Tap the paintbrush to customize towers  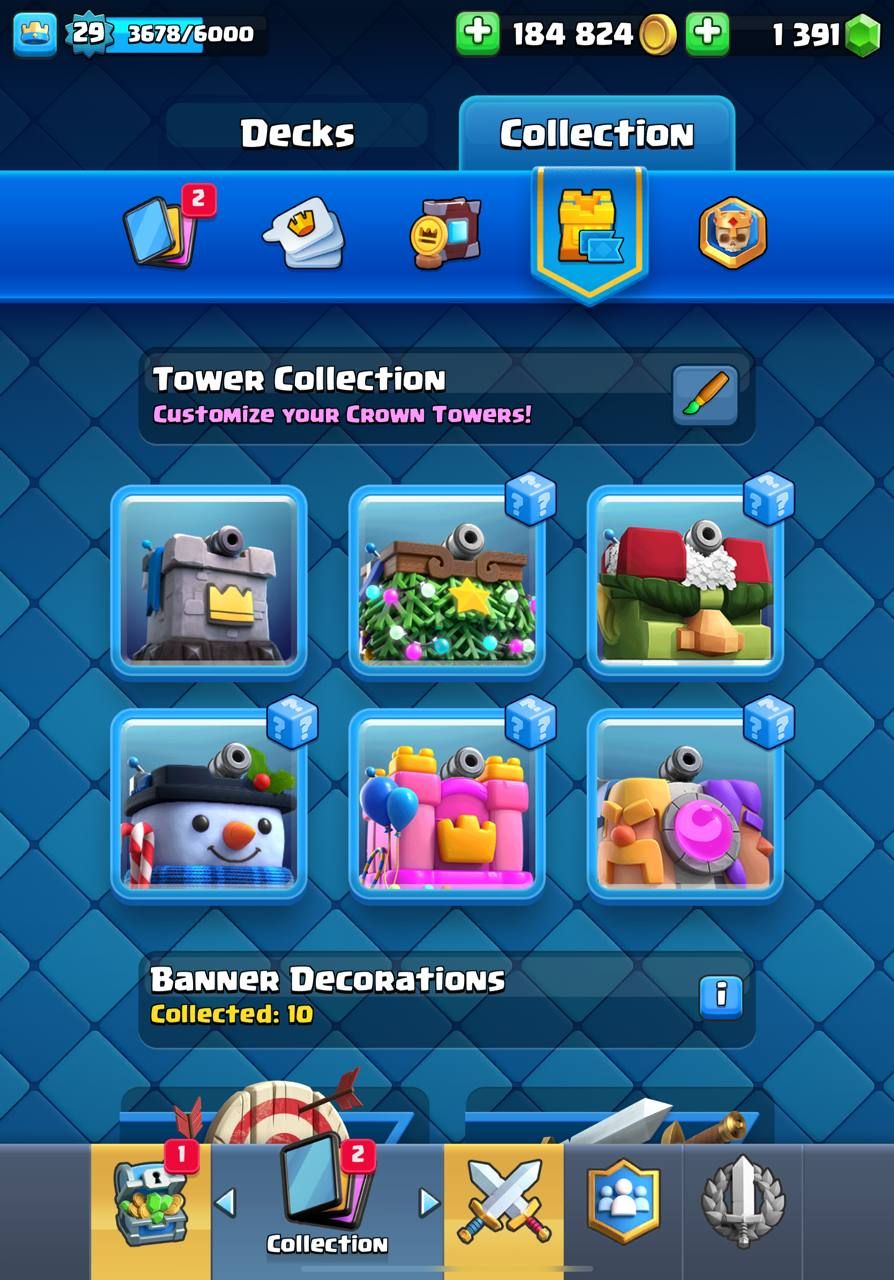tap(704, 395)
